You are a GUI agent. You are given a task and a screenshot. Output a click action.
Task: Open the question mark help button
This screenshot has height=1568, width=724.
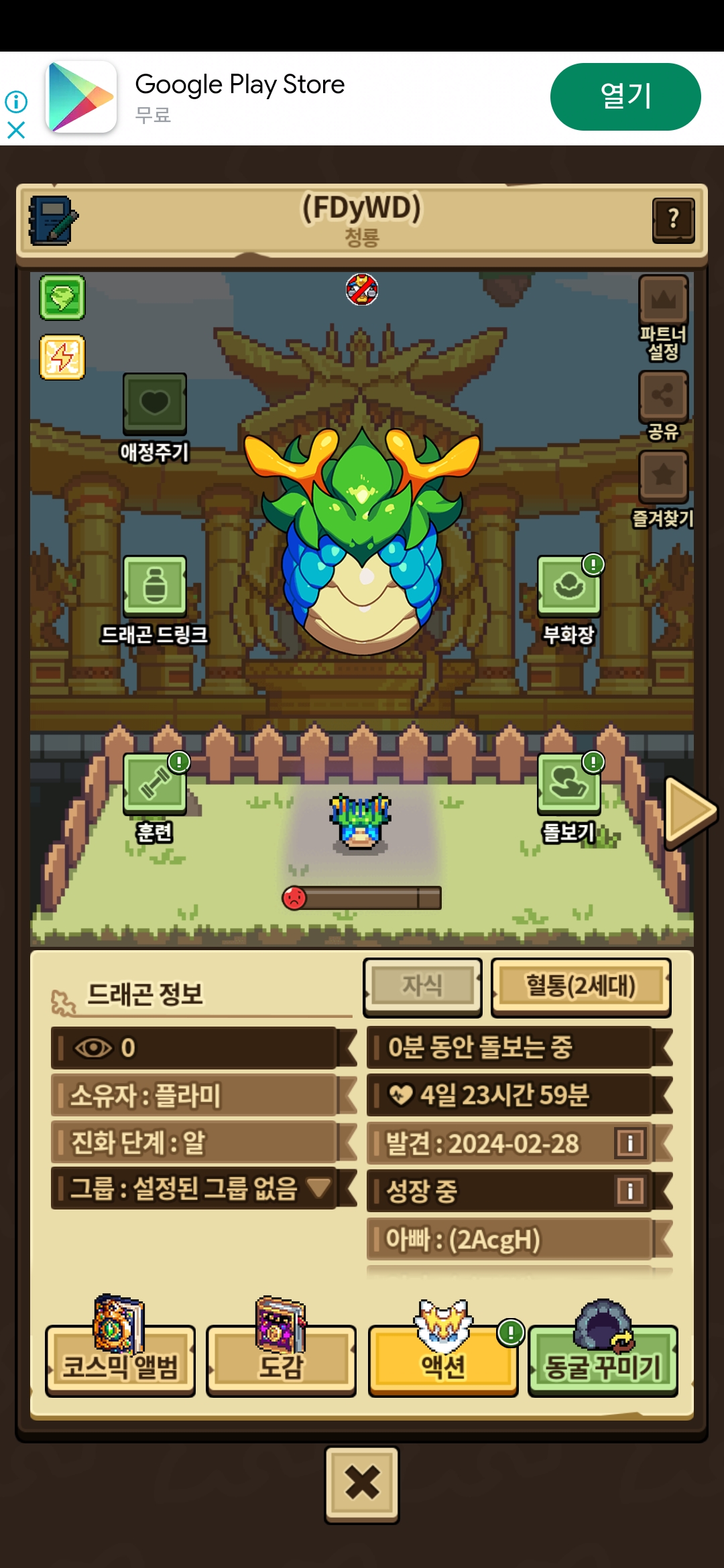pyautogui.click(x=673, y=219)
